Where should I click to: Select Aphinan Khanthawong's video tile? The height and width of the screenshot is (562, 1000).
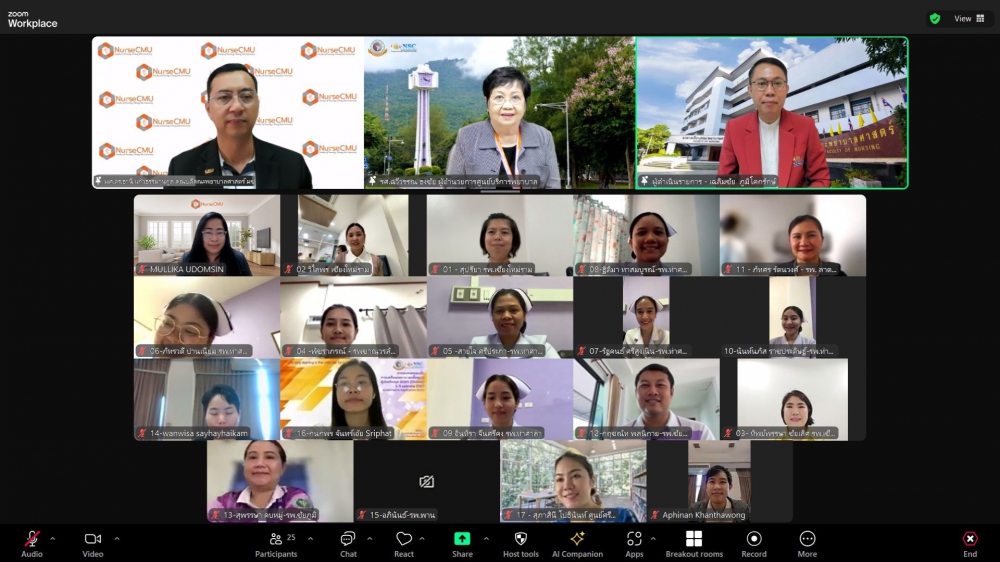[720, 481]
